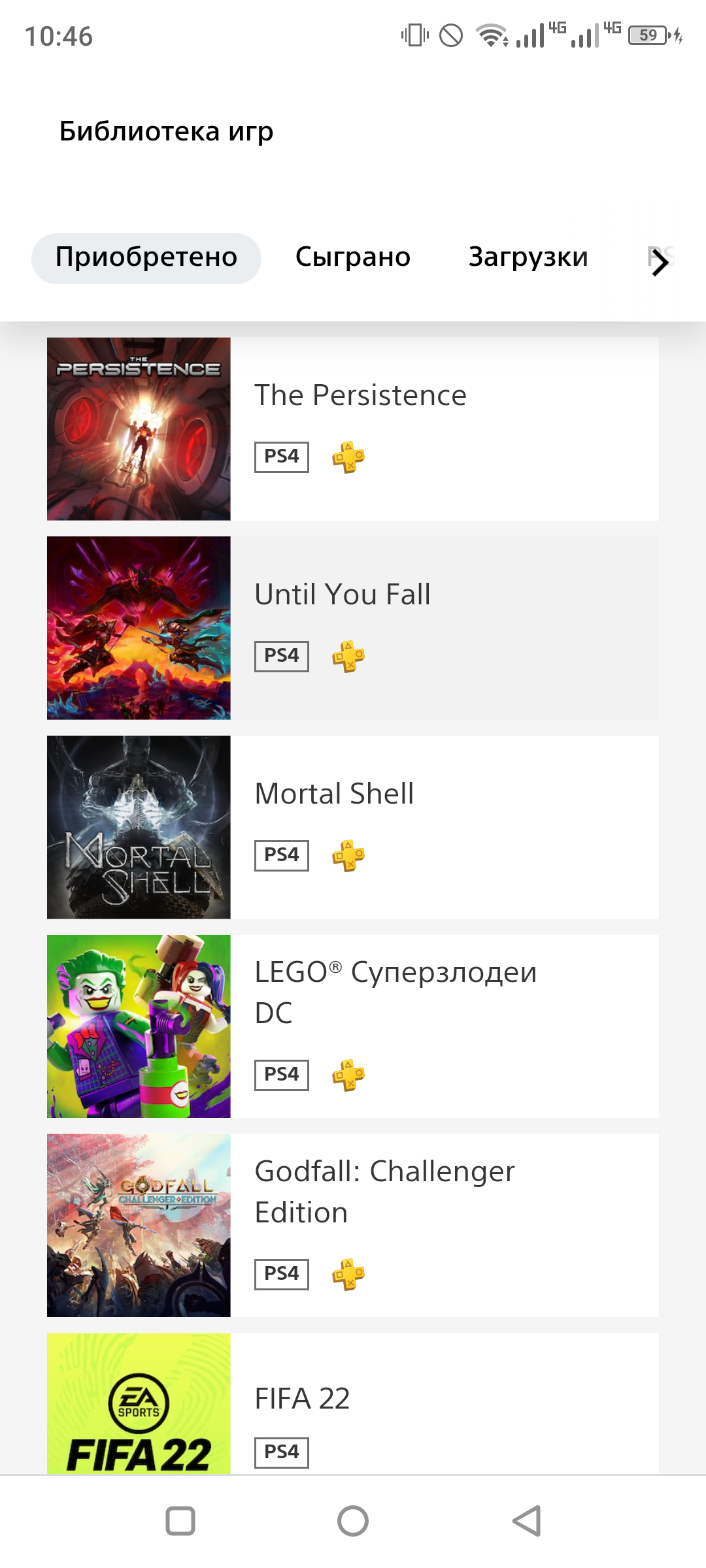
Task: Click the Mortal Shell cover art
Action: tap(139, 826)
